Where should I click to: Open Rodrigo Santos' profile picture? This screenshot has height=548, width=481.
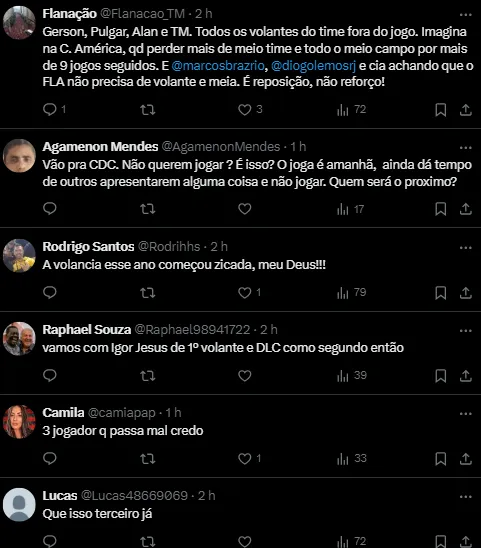[x=19, y=255]
